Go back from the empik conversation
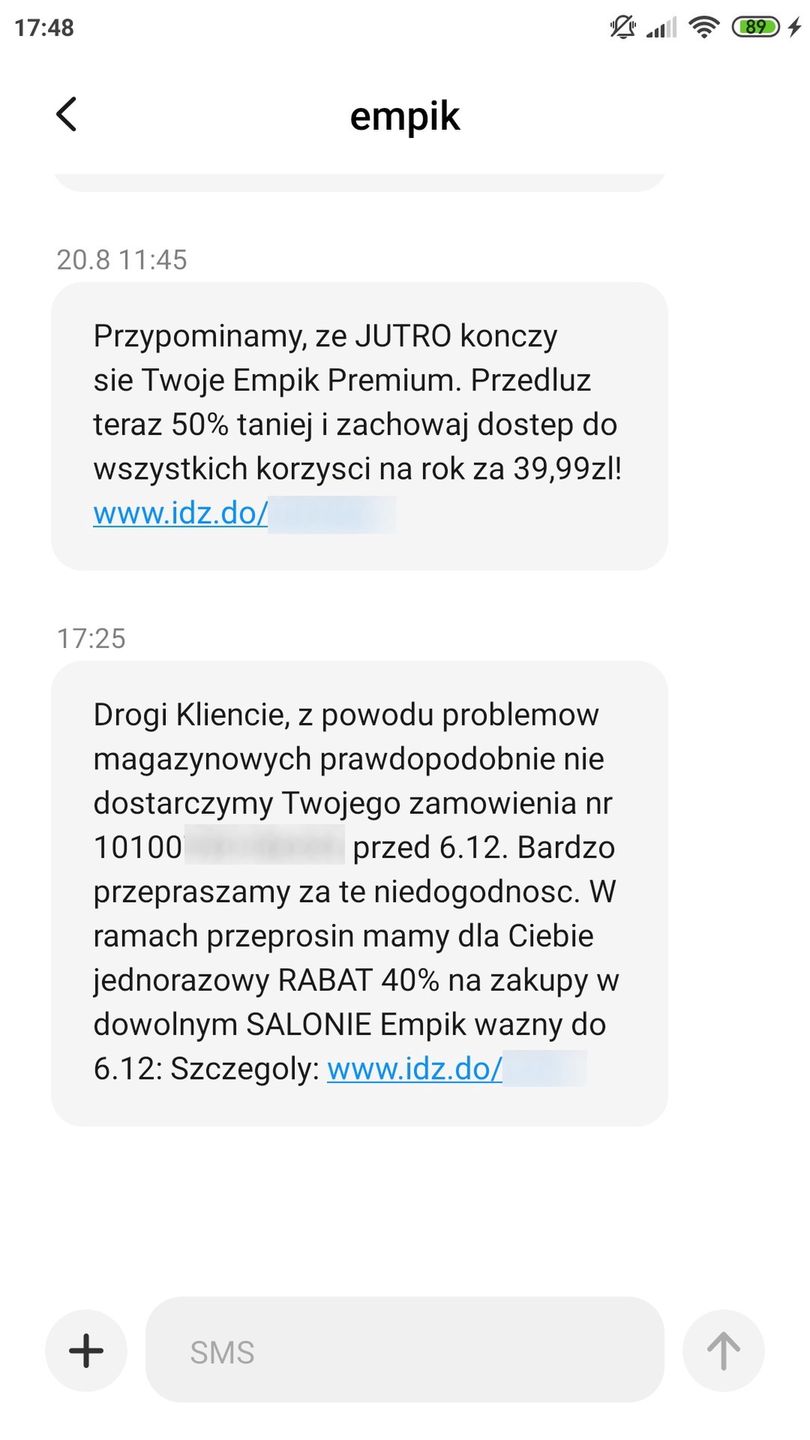 [x=66, y=114]
